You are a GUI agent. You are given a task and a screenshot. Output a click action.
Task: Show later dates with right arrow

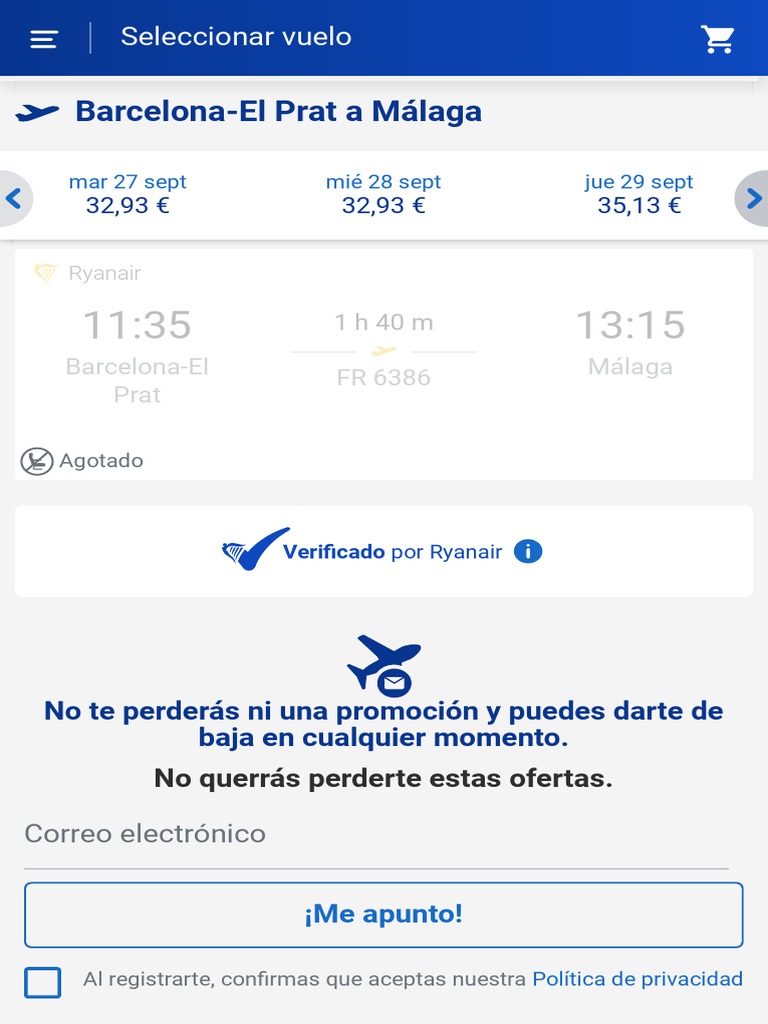coord(753,198)
